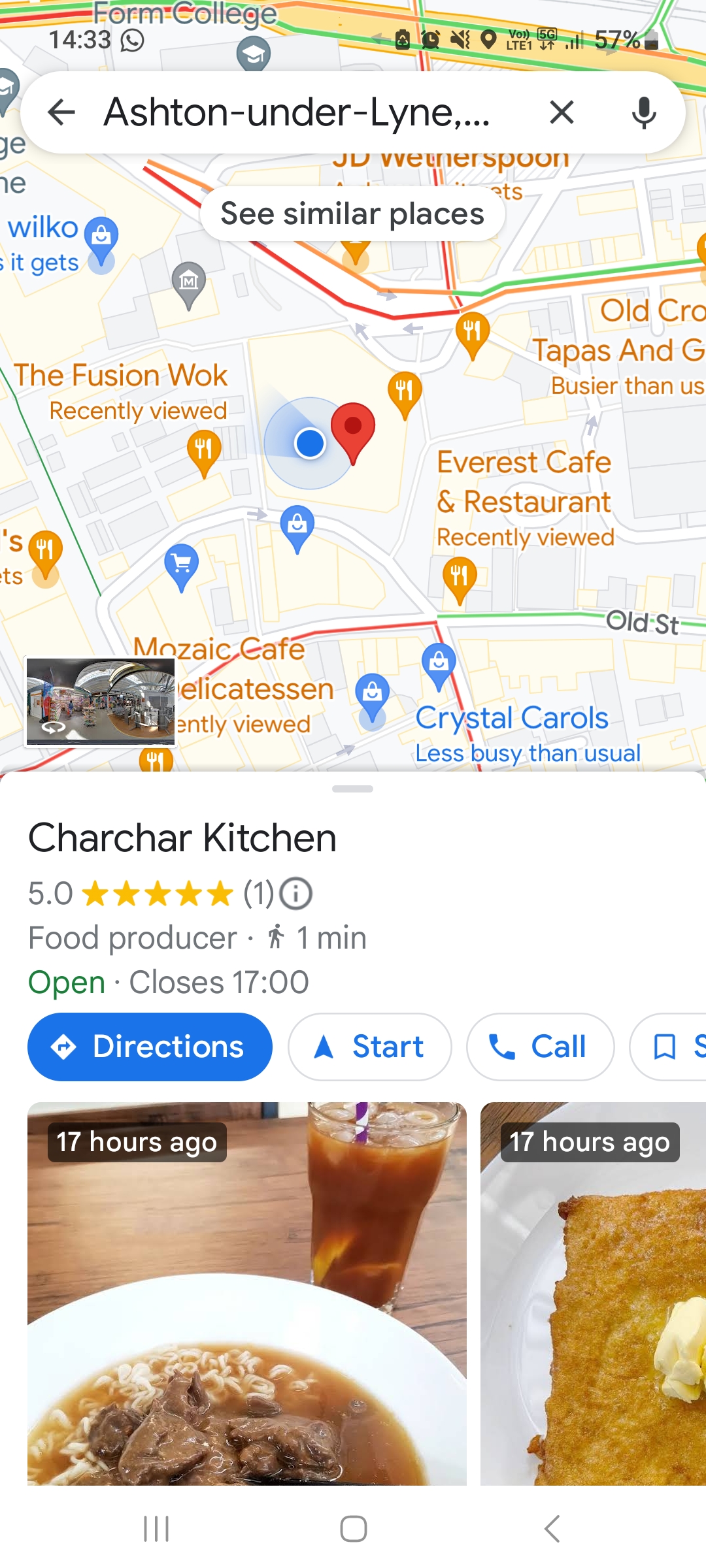The height and width of the screenshot is (1568, 706).
Task: Edit the Ashton-under-Lyne search query
Action: 297,112
